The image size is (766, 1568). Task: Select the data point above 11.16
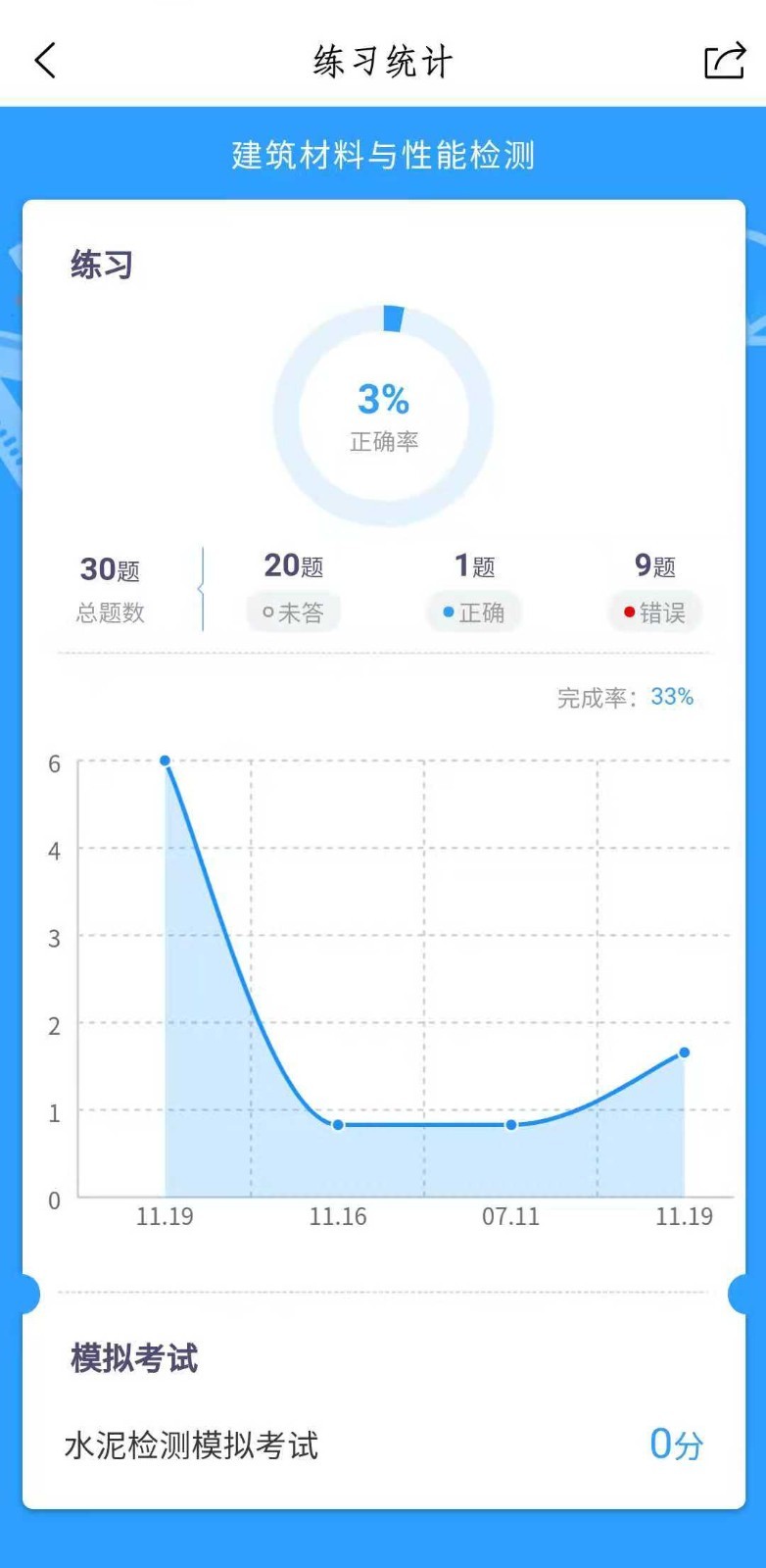click(336, 1124)
